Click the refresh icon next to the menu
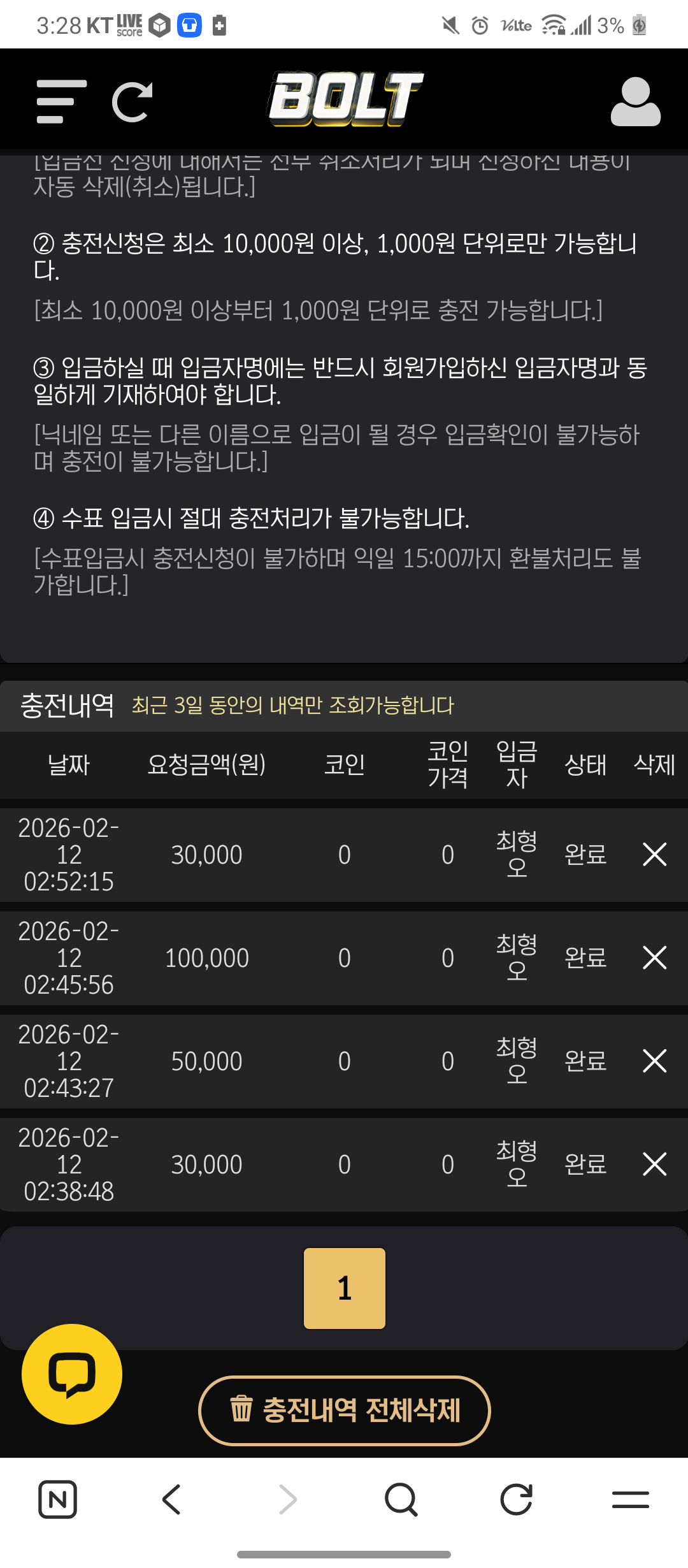The width and height of the screenshot is (688, 1568). [133, 102]
